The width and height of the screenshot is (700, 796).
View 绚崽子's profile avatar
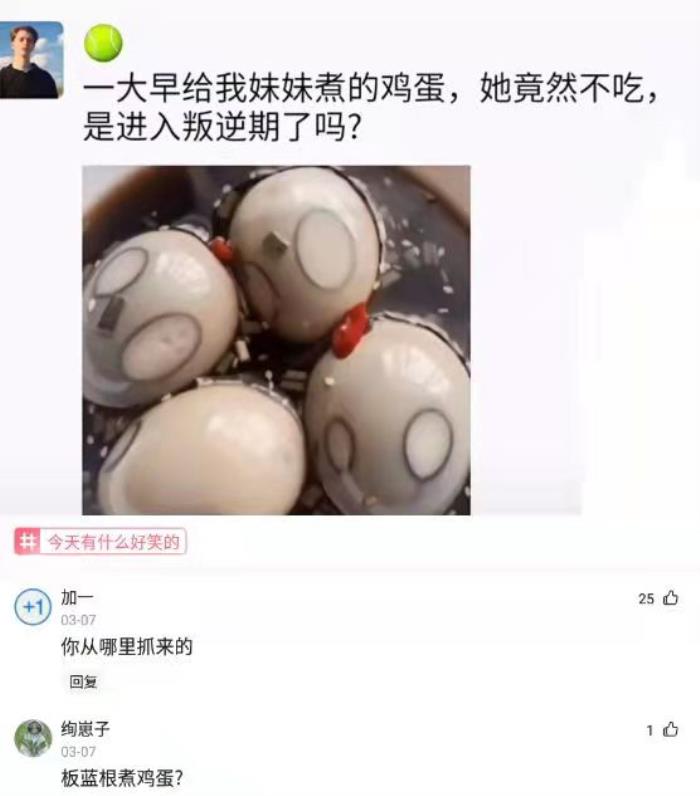(32, 738)
